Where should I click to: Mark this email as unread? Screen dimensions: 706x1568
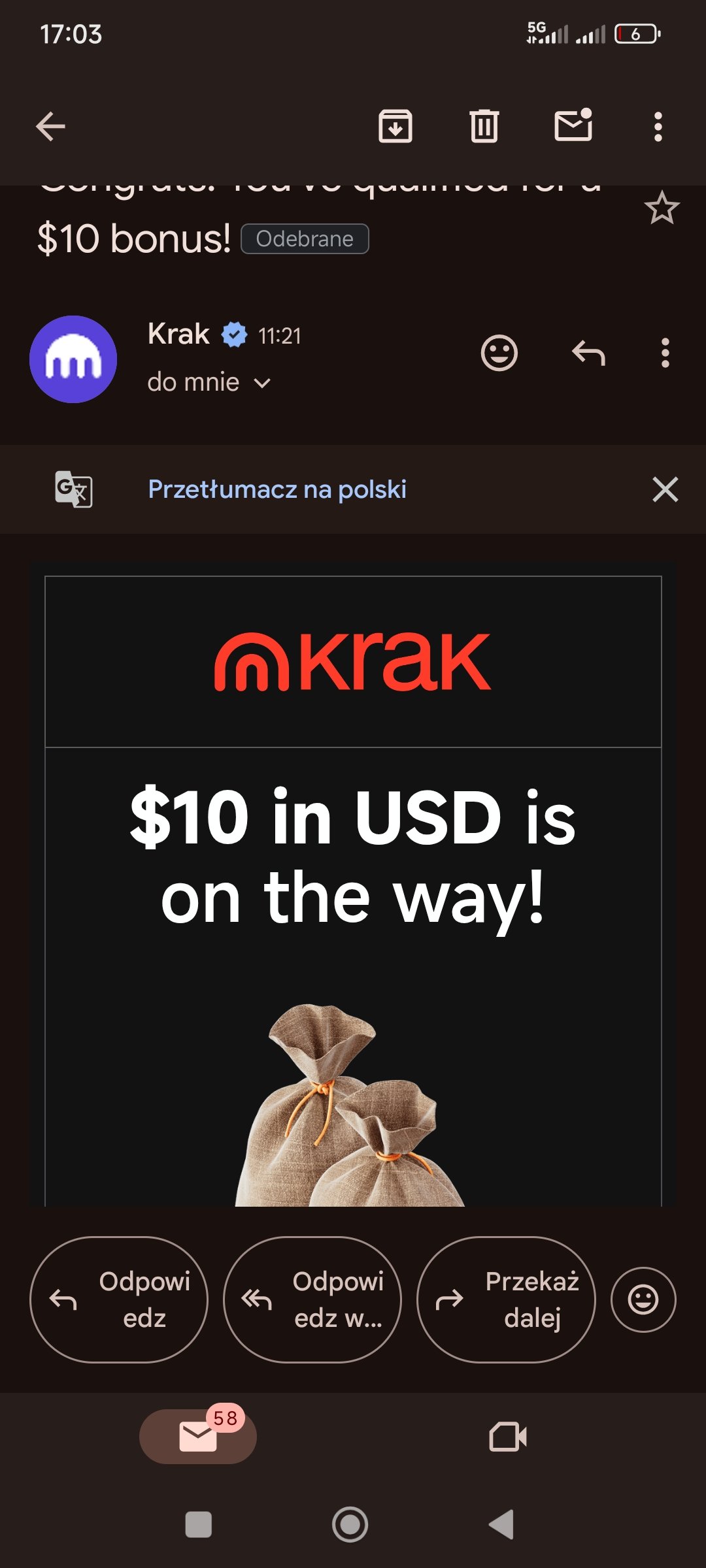click(x=573, y=125)
